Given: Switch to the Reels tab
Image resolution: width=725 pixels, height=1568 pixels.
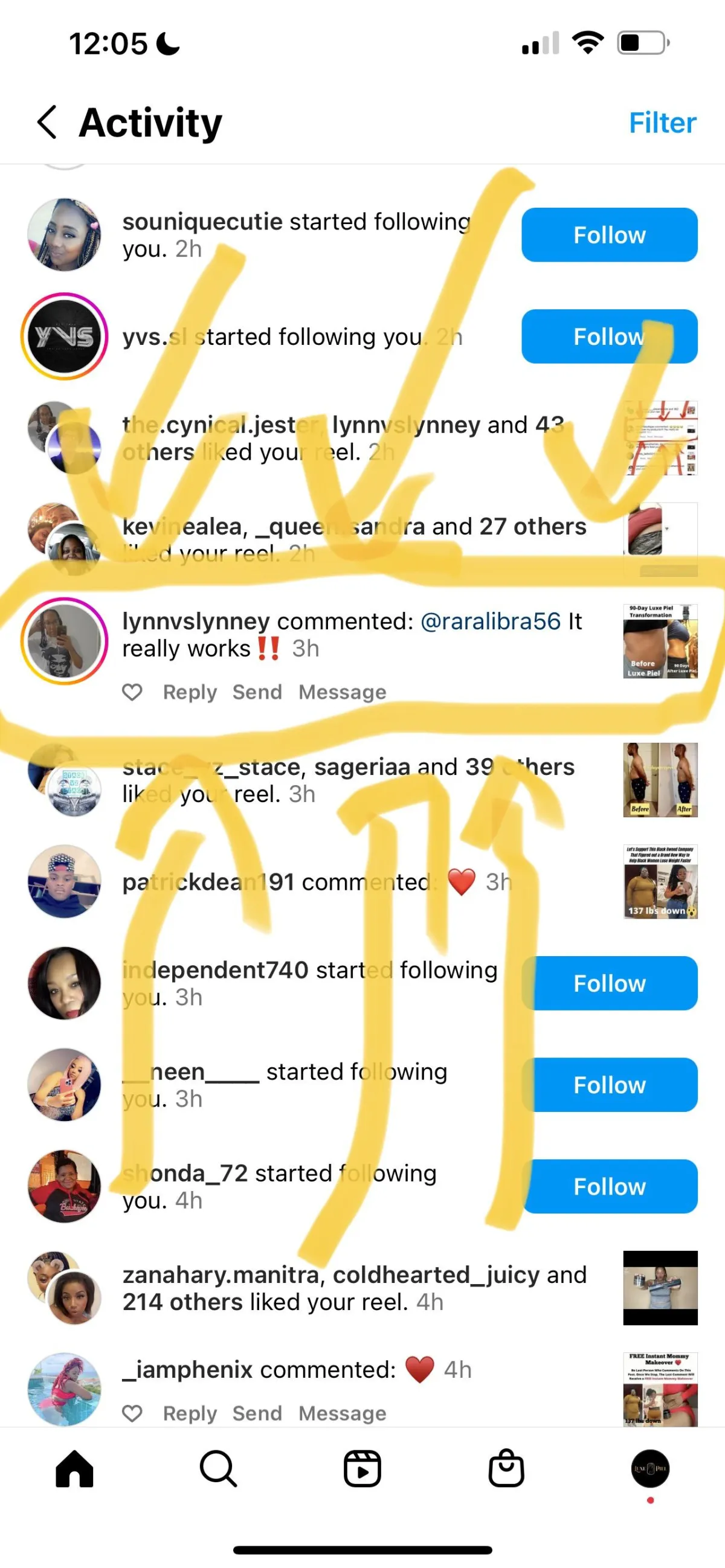Looking at the screenshot, I should point(362,1468).
